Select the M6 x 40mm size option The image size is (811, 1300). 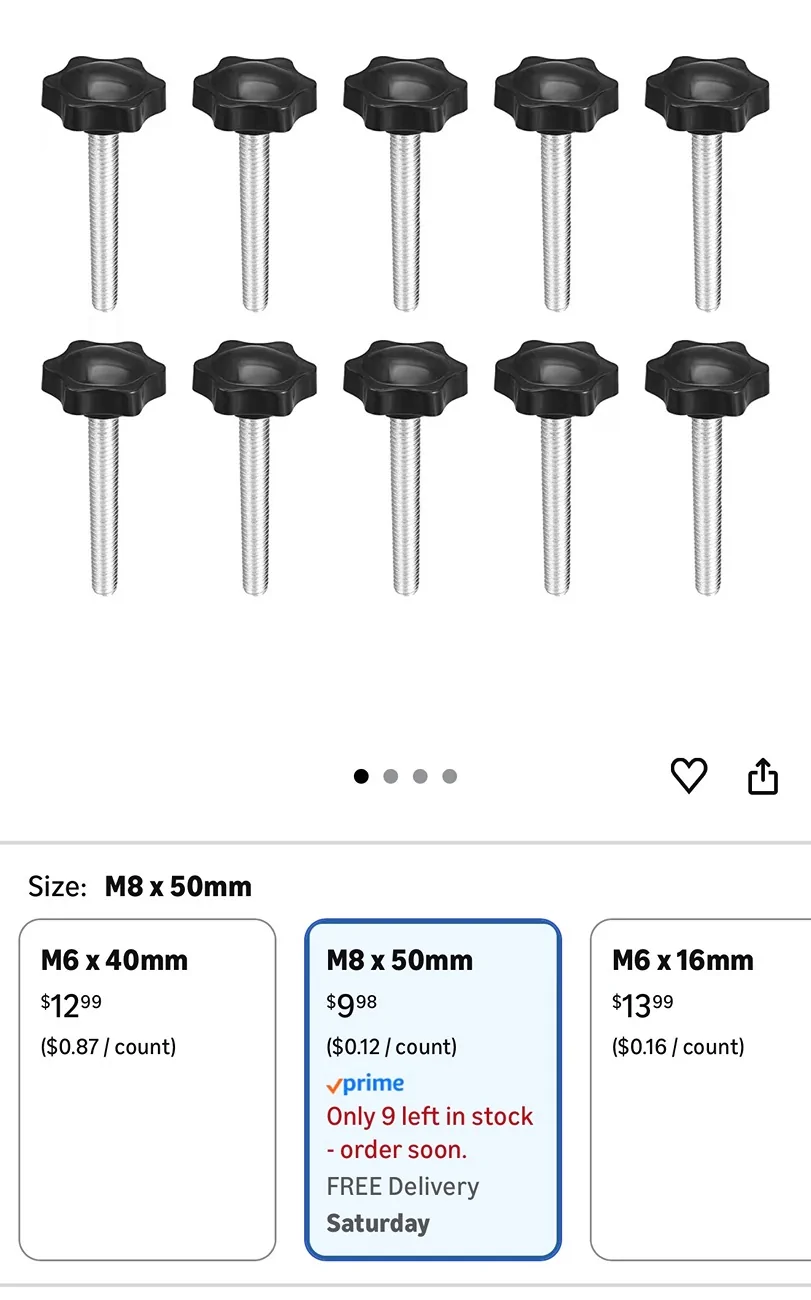coord(147,1090)
